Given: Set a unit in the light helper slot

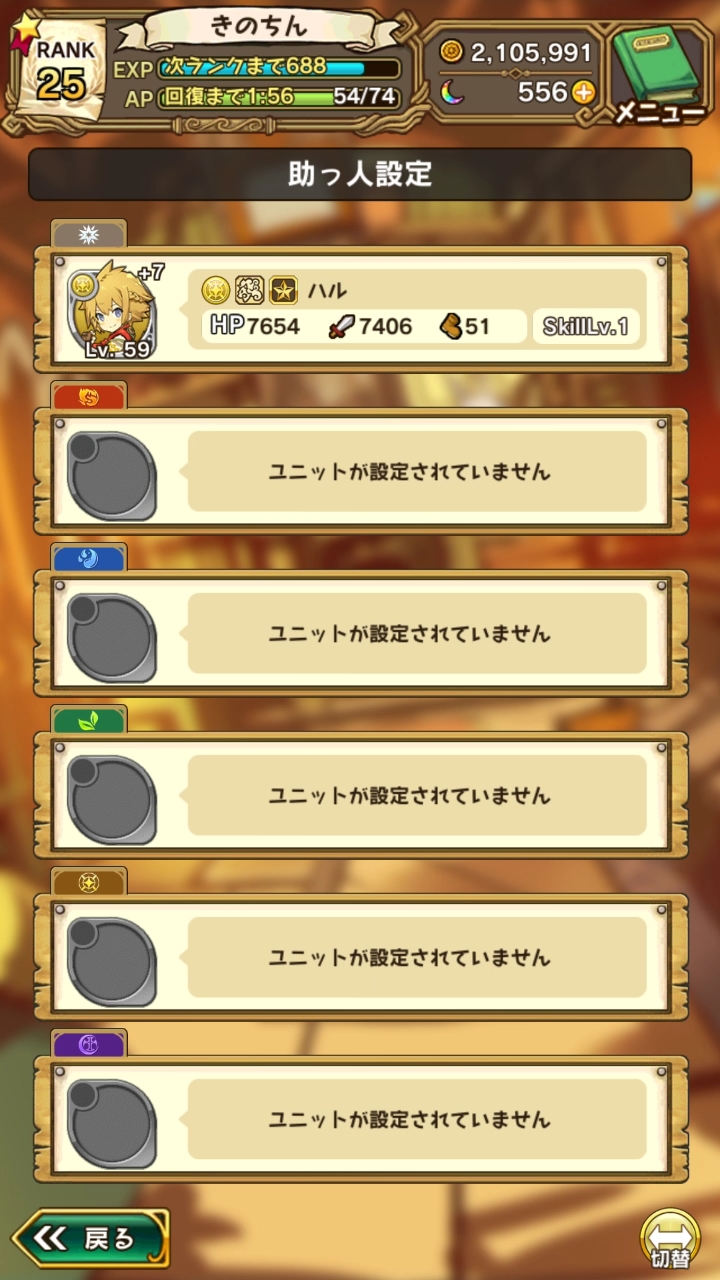Looking at the screenshot, I should click(x=360, y=957).
